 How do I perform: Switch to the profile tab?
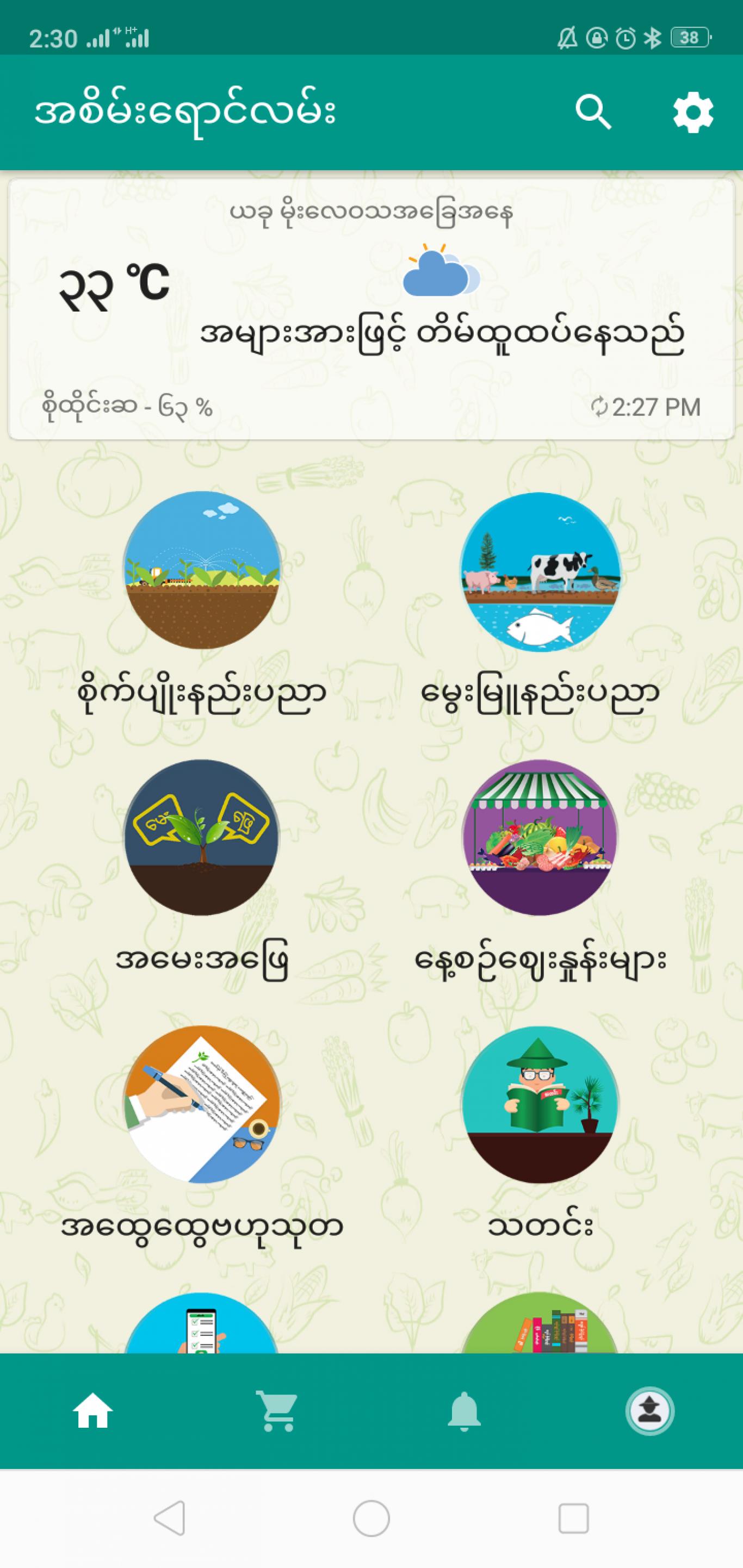point(650,1411)
